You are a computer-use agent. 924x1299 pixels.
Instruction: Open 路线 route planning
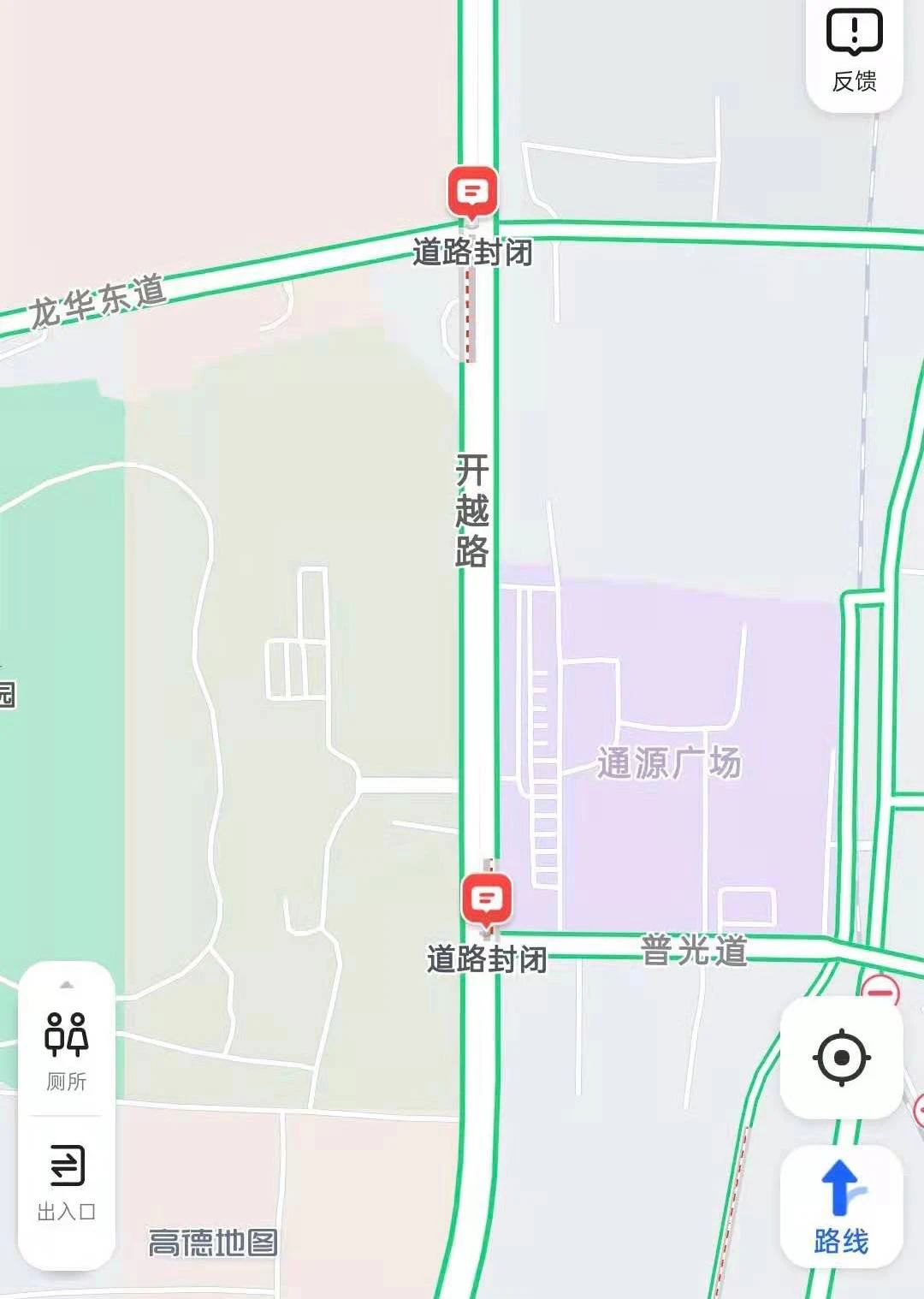(841, 1207)
